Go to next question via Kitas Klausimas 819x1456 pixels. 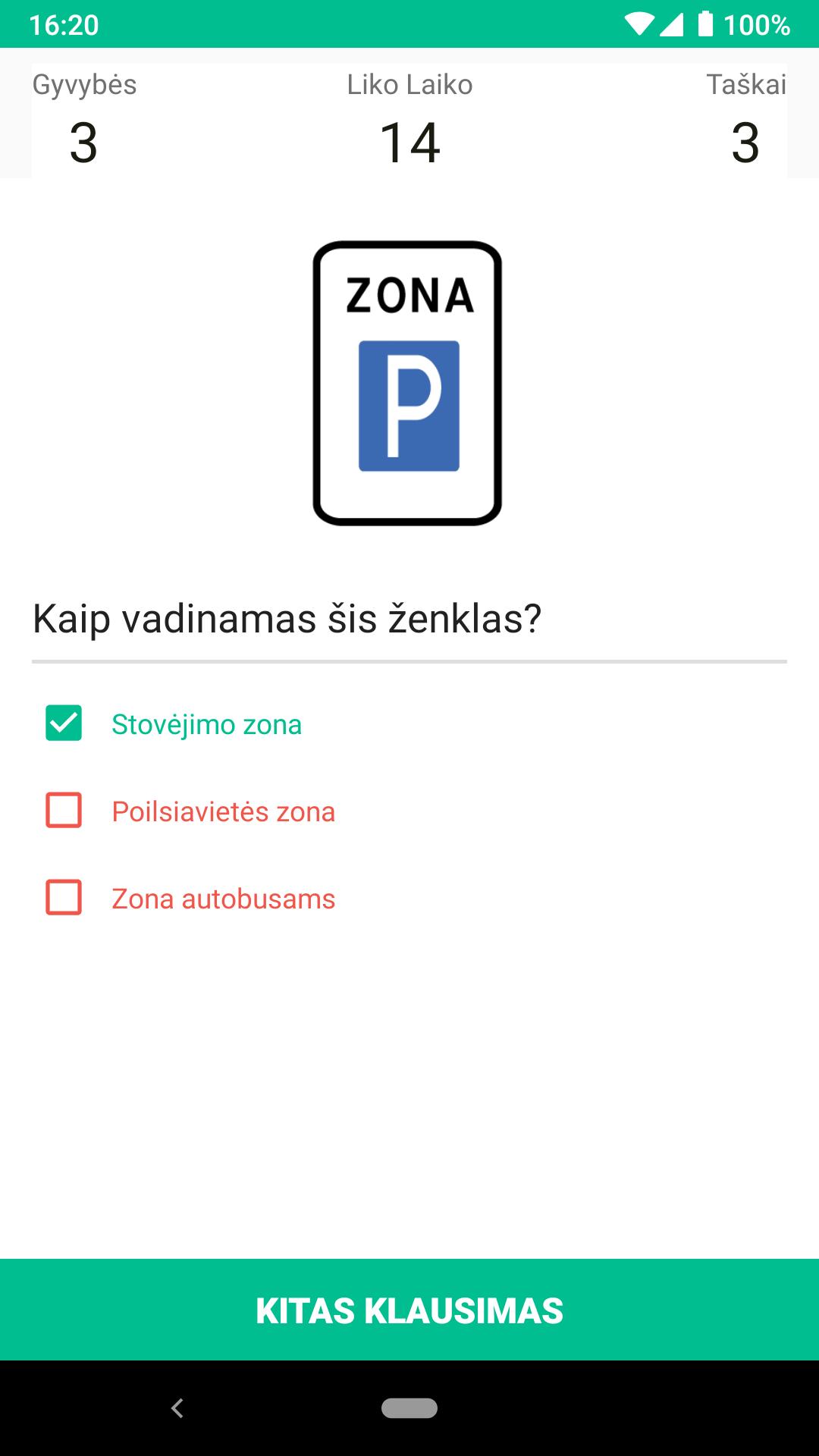[x=409, y=1310]
